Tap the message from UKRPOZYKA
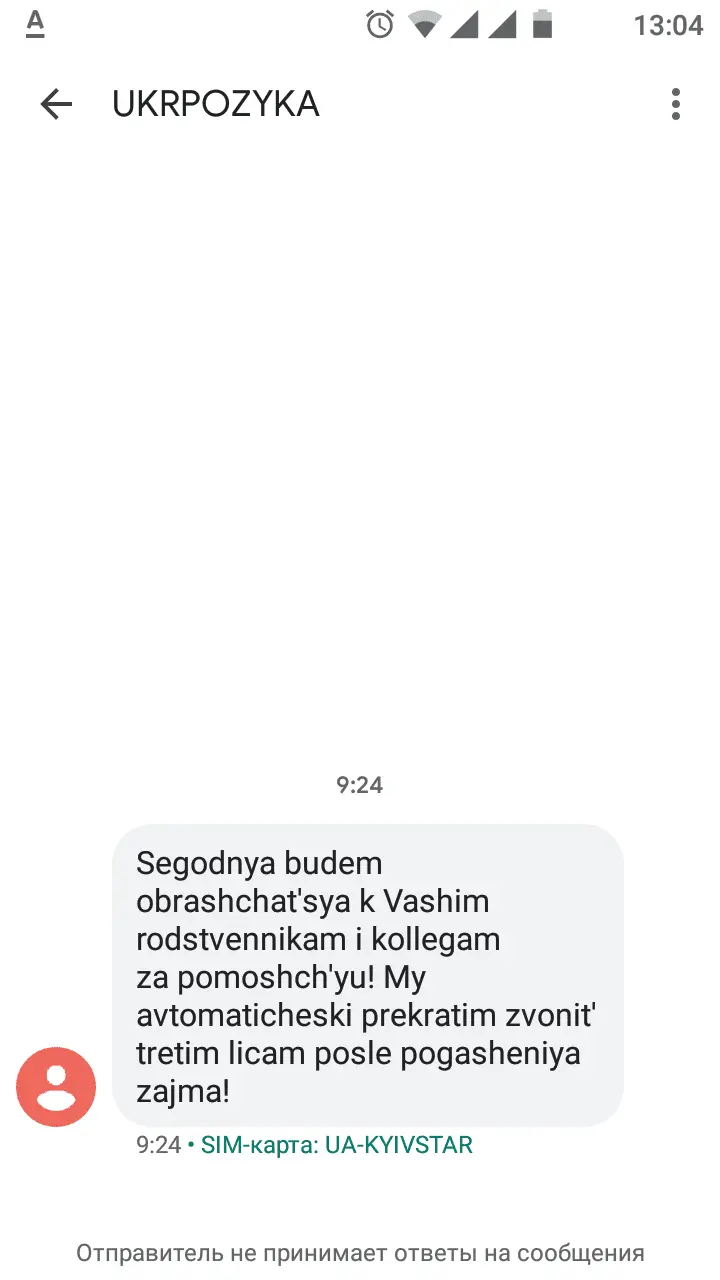The height and width of the screenshot is (1280, 720). point(367,975)
